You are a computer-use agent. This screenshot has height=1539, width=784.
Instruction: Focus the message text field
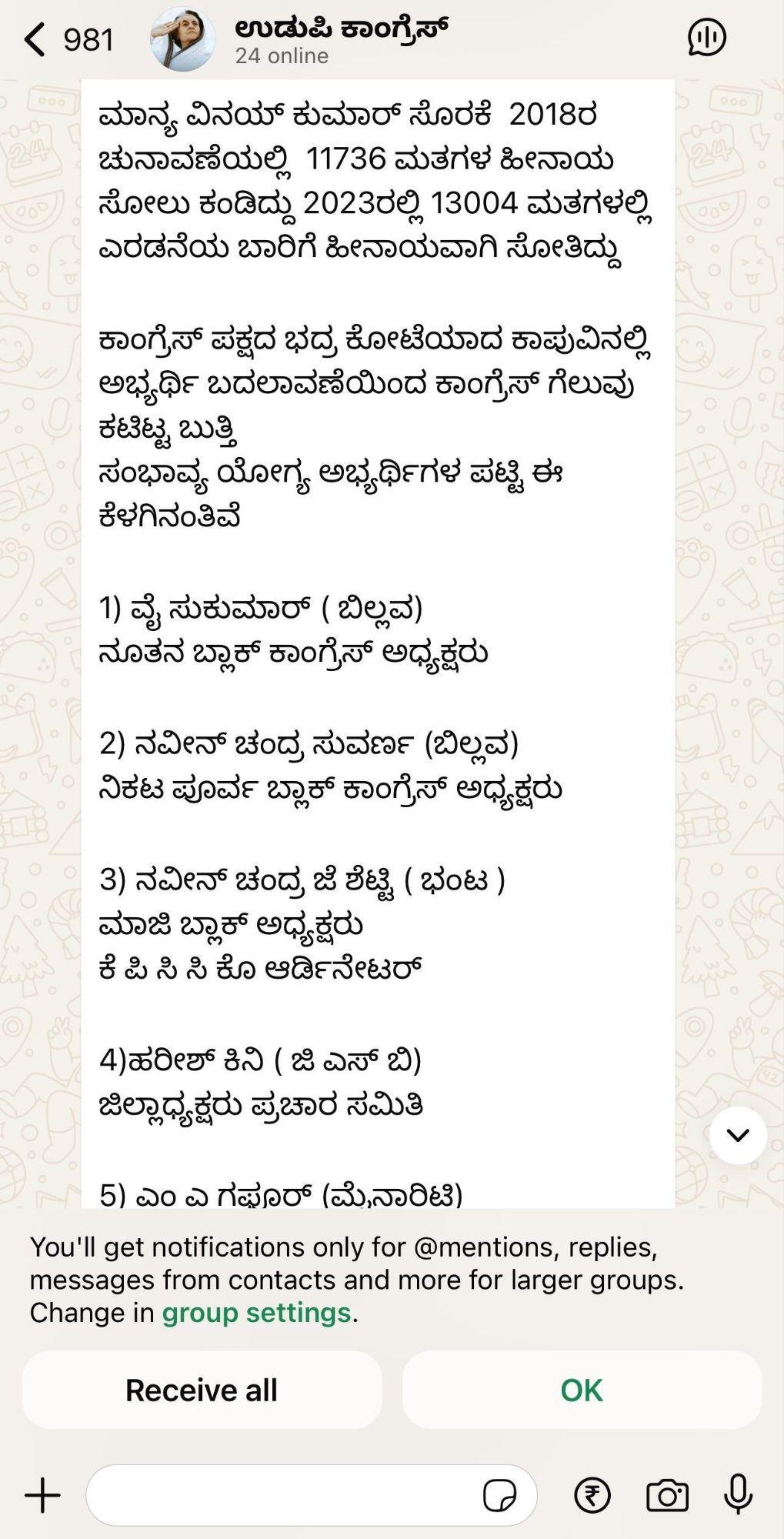[x=285, y=1495]
